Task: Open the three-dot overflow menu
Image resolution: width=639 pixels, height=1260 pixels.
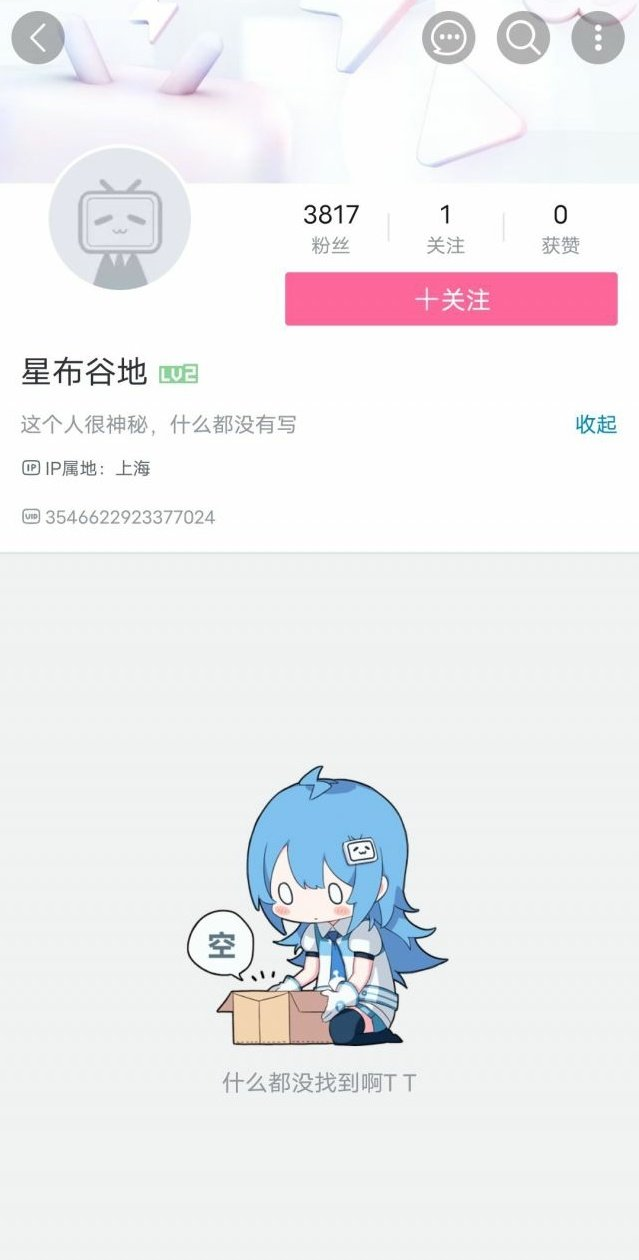Action: click(x=597, y=38)
